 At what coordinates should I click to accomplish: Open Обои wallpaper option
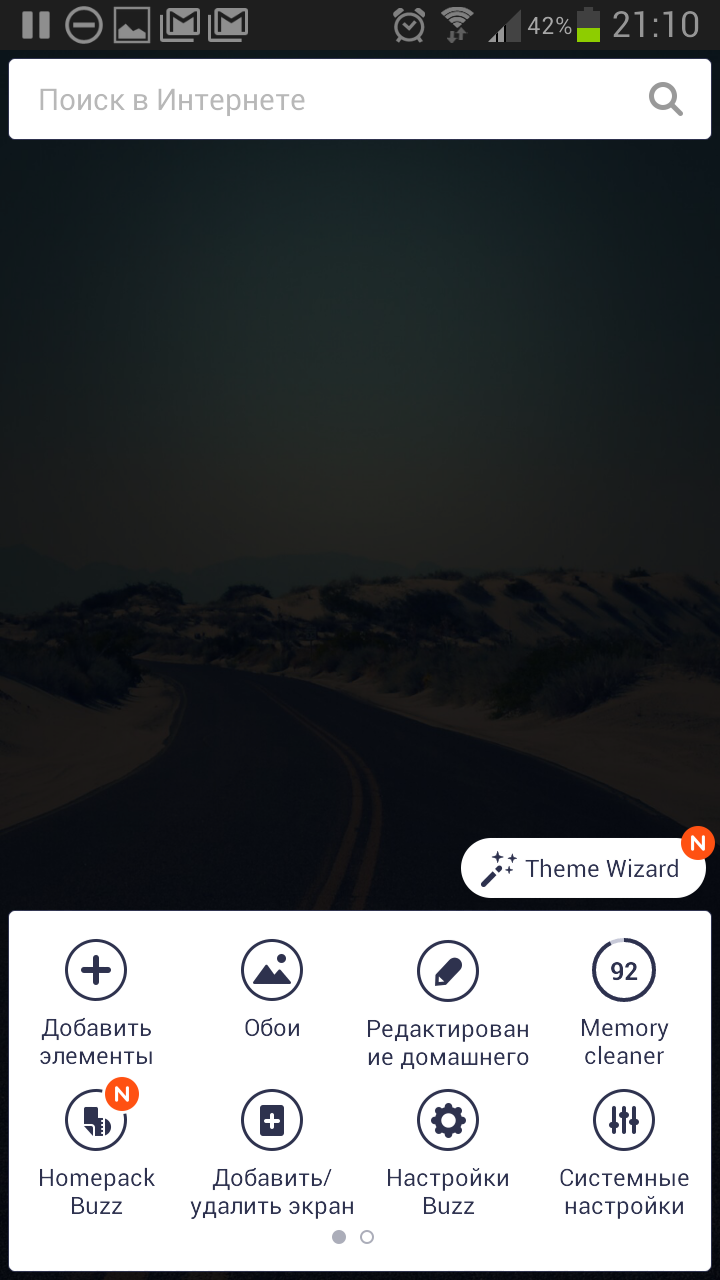pos(272,990)
